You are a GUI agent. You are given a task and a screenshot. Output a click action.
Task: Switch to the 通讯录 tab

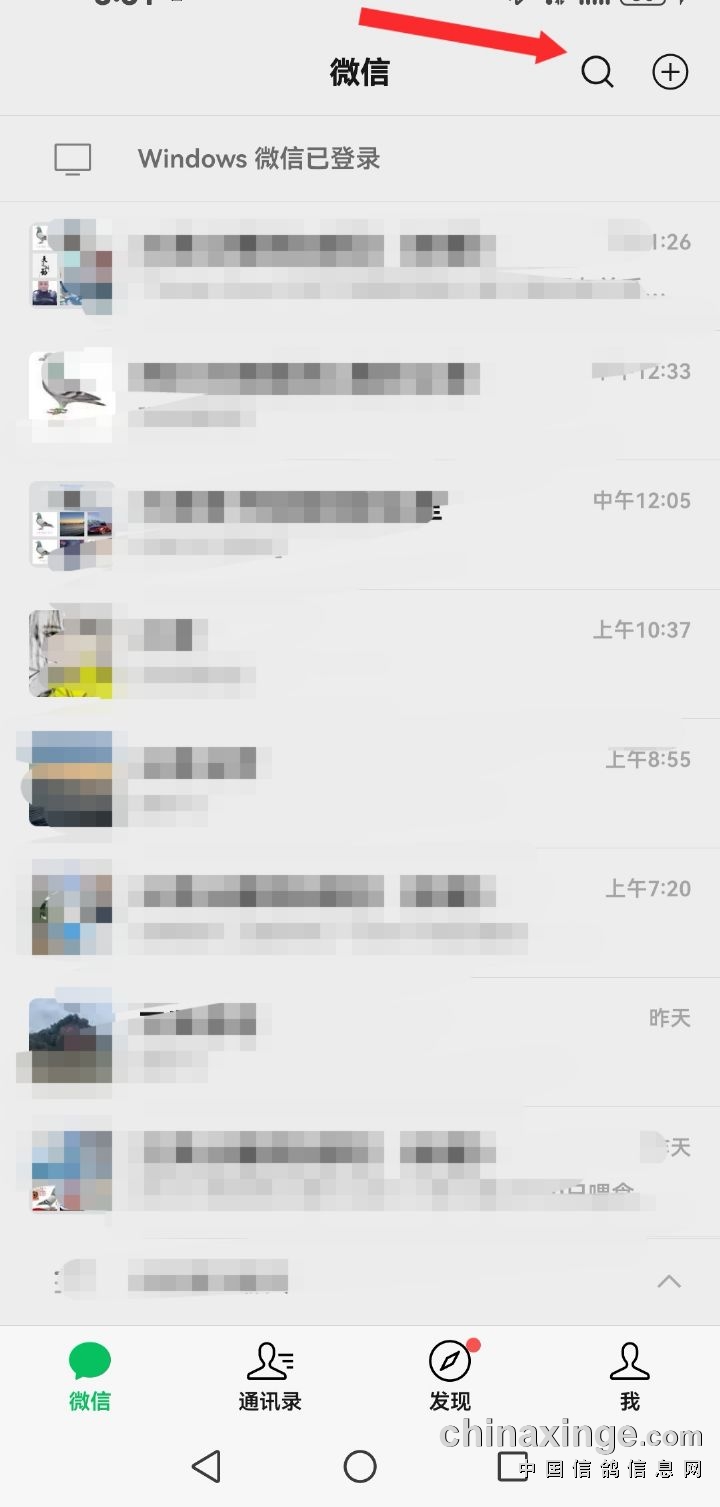click(x=270, y=1377)
